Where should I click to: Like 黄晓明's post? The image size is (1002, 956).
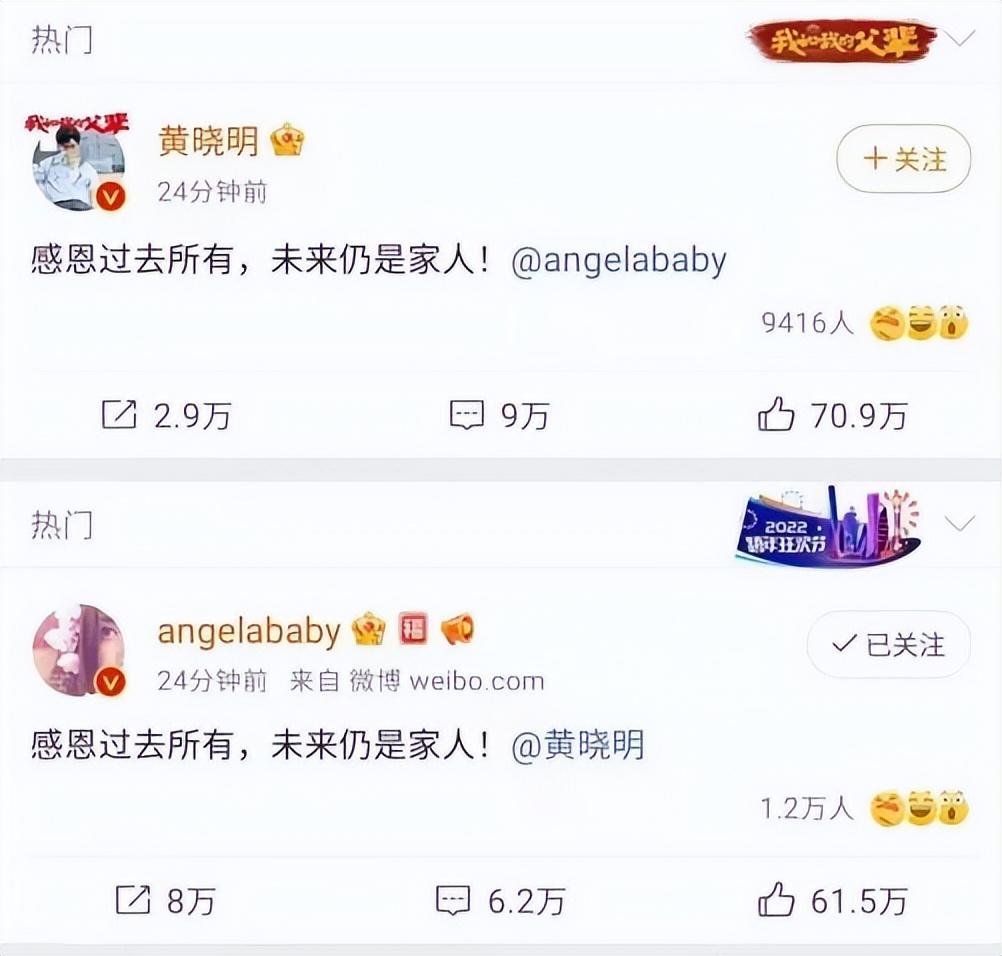pos(832,415)
